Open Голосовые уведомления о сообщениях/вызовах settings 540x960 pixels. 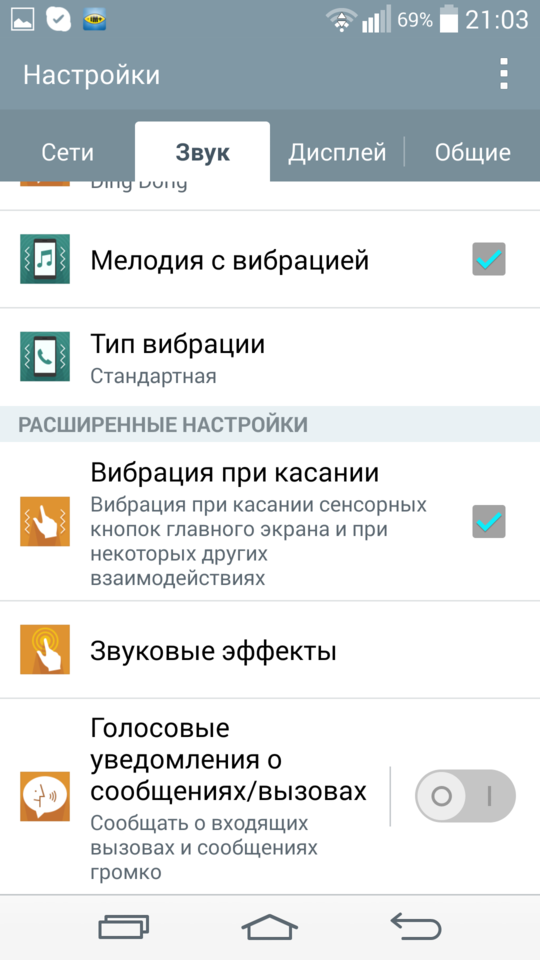(x=195, y=797)
